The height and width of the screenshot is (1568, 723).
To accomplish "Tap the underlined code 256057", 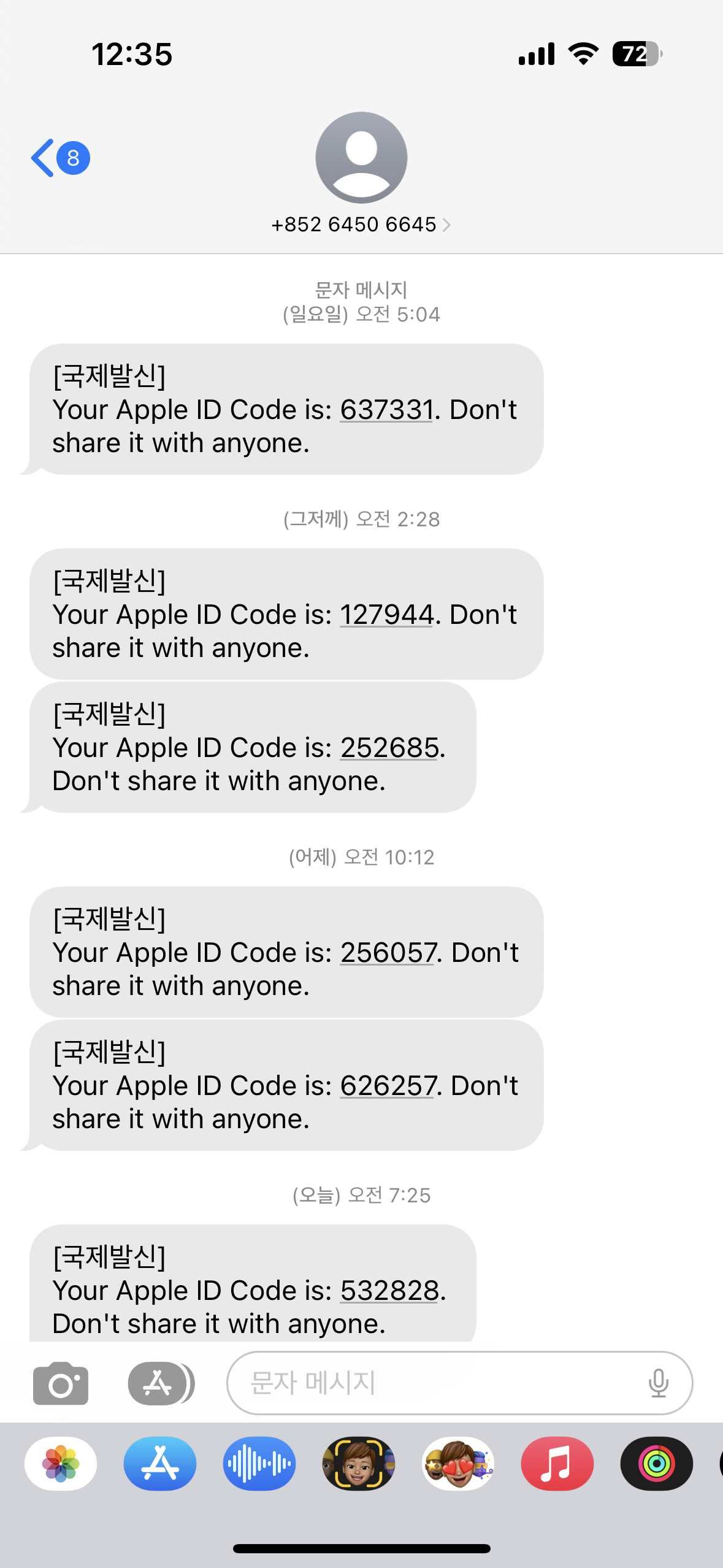I will click(x=388, y=953).
